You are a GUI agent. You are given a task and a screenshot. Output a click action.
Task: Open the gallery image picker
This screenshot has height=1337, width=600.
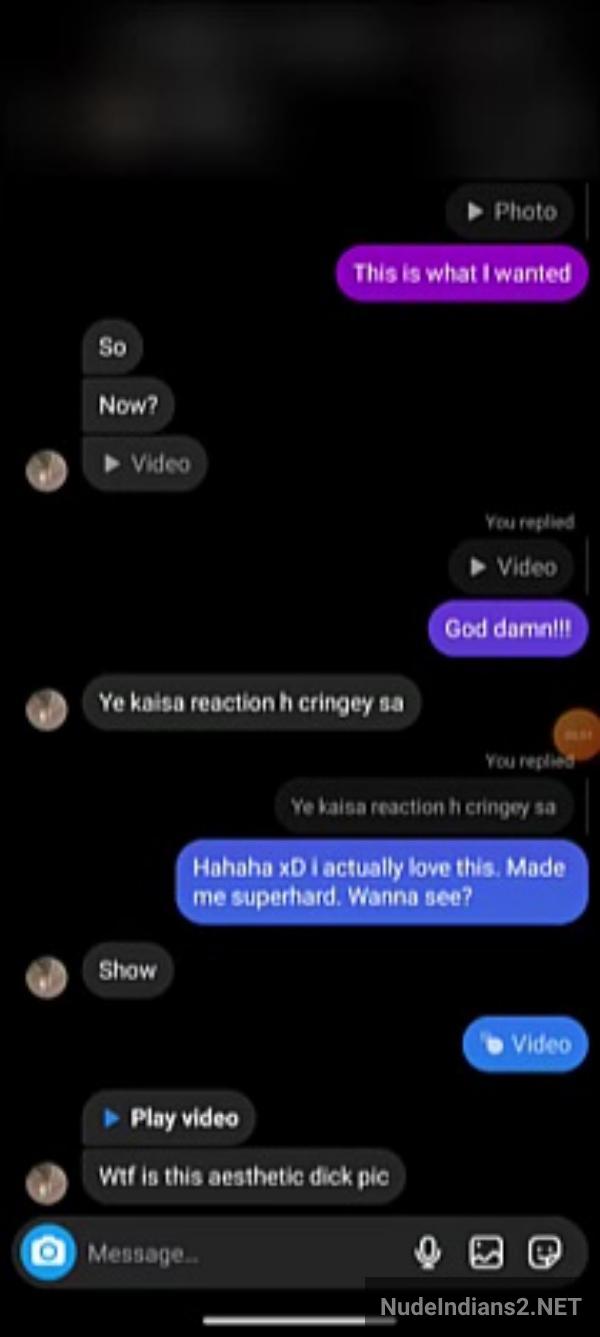[487, 1252]
